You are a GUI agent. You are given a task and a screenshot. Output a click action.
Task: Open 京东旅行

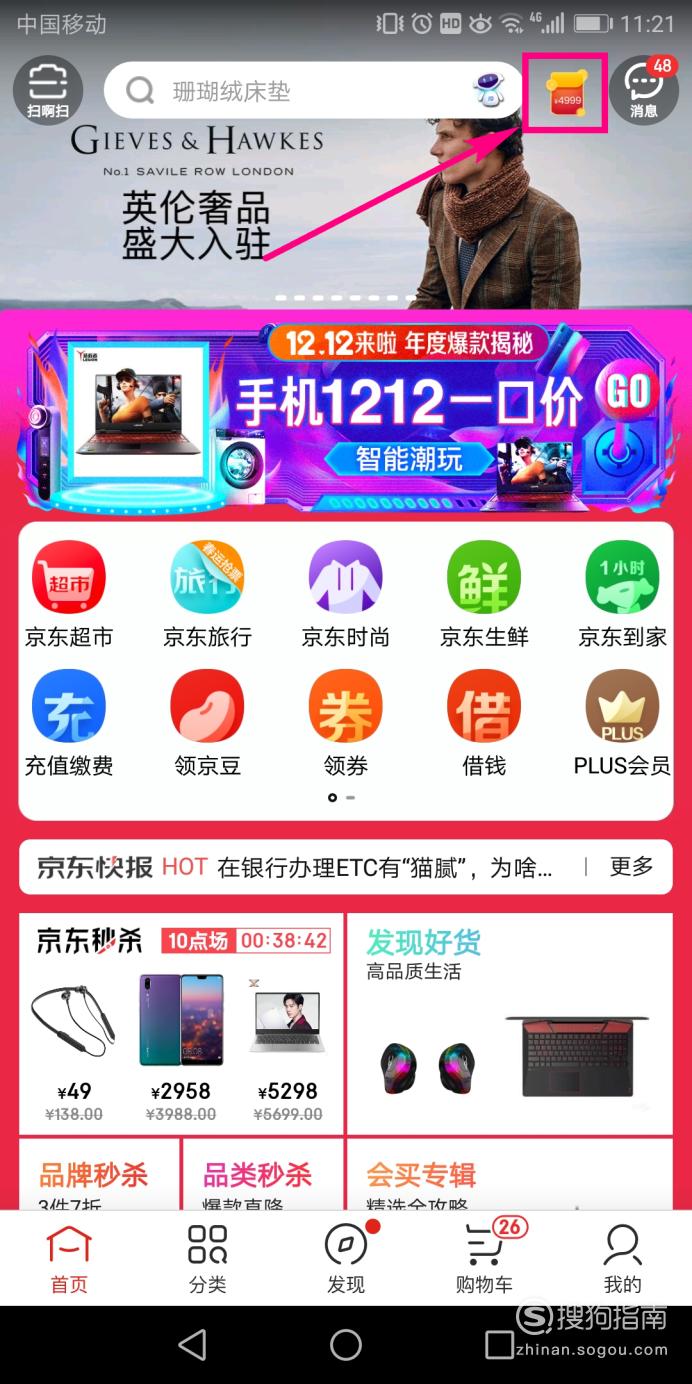pos(207,594)
